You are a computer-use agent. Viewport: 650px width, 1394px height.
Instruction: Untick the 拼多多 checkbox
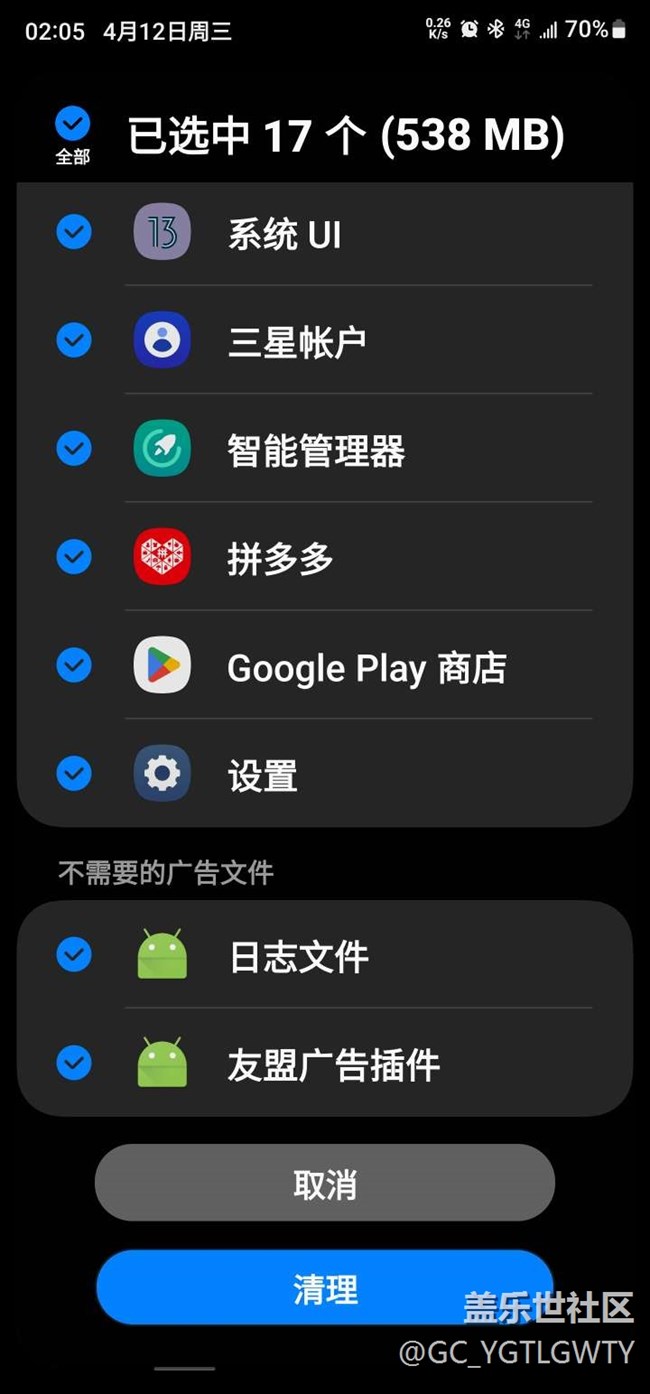[x=74, y=557]
